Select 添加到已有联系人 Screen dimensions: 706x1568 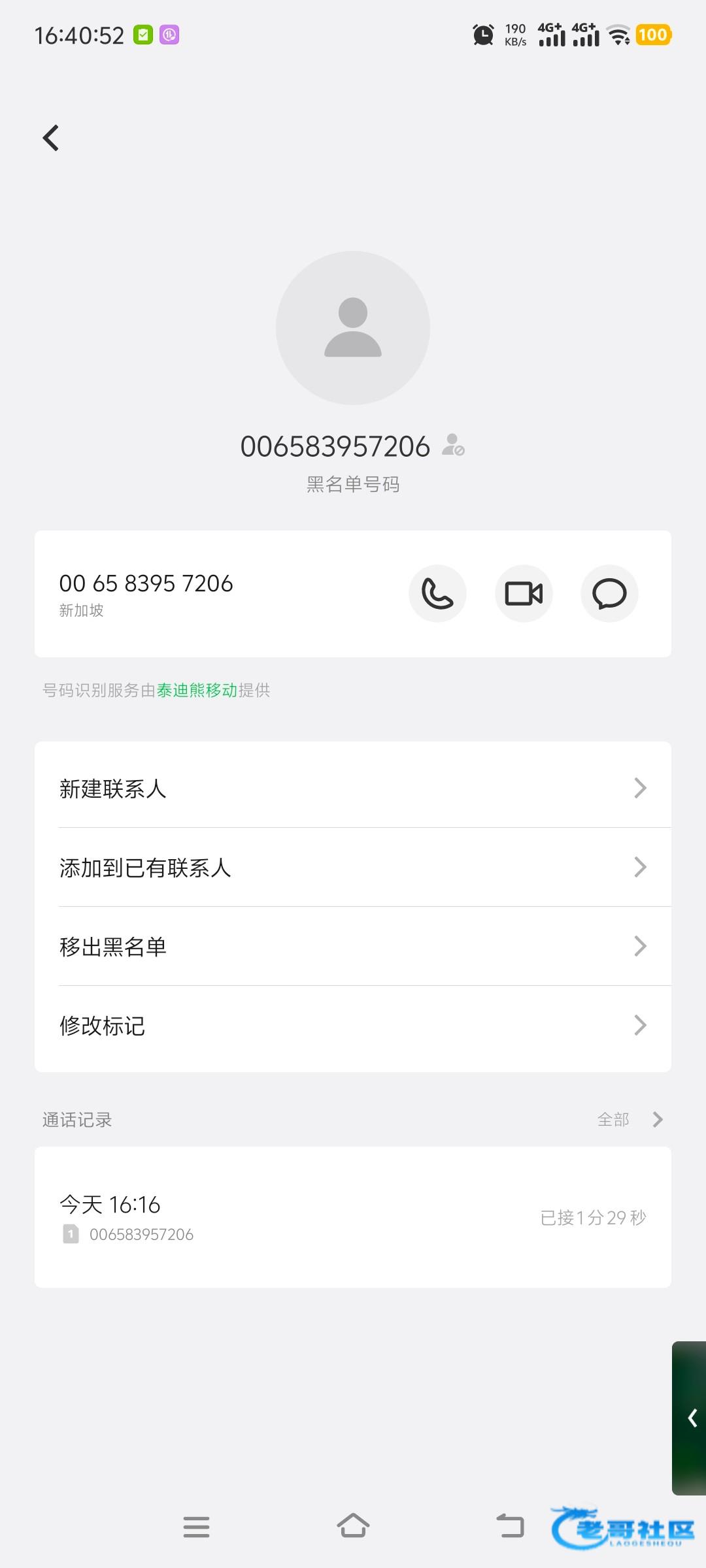click(353, 868)
